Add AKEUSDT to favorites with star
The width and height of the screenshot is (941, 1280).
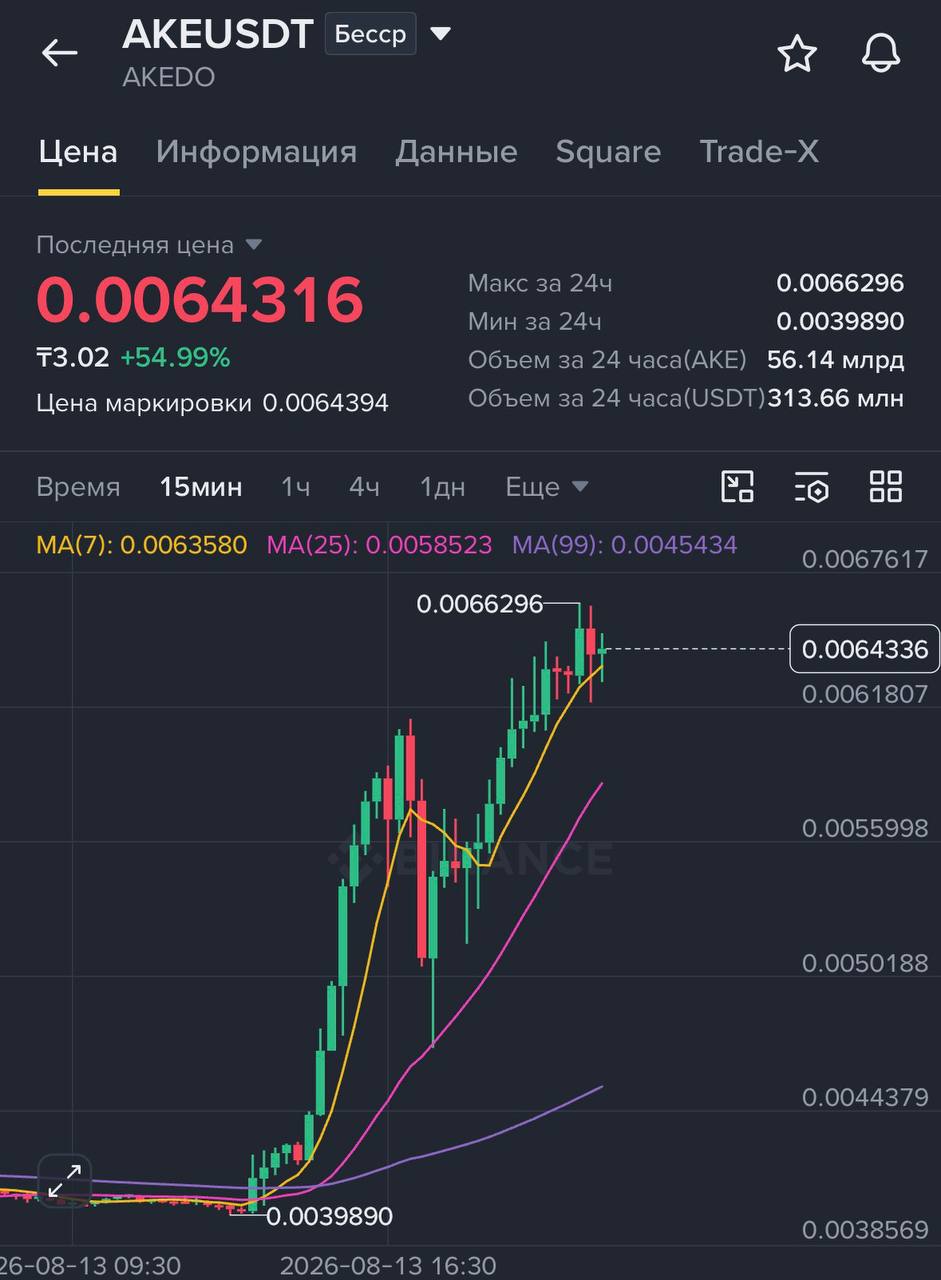(x=797, y=53)
